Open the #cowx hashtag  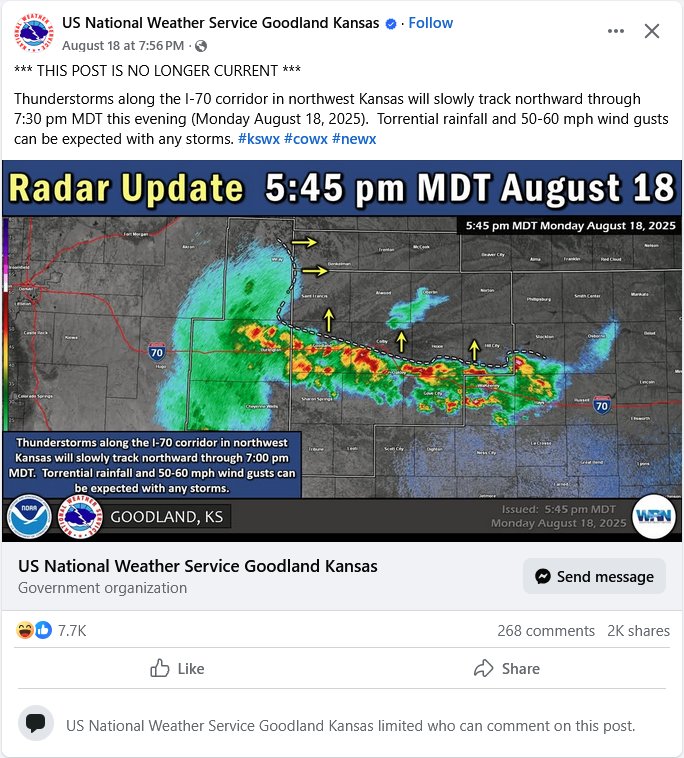[x=305, y=139]
